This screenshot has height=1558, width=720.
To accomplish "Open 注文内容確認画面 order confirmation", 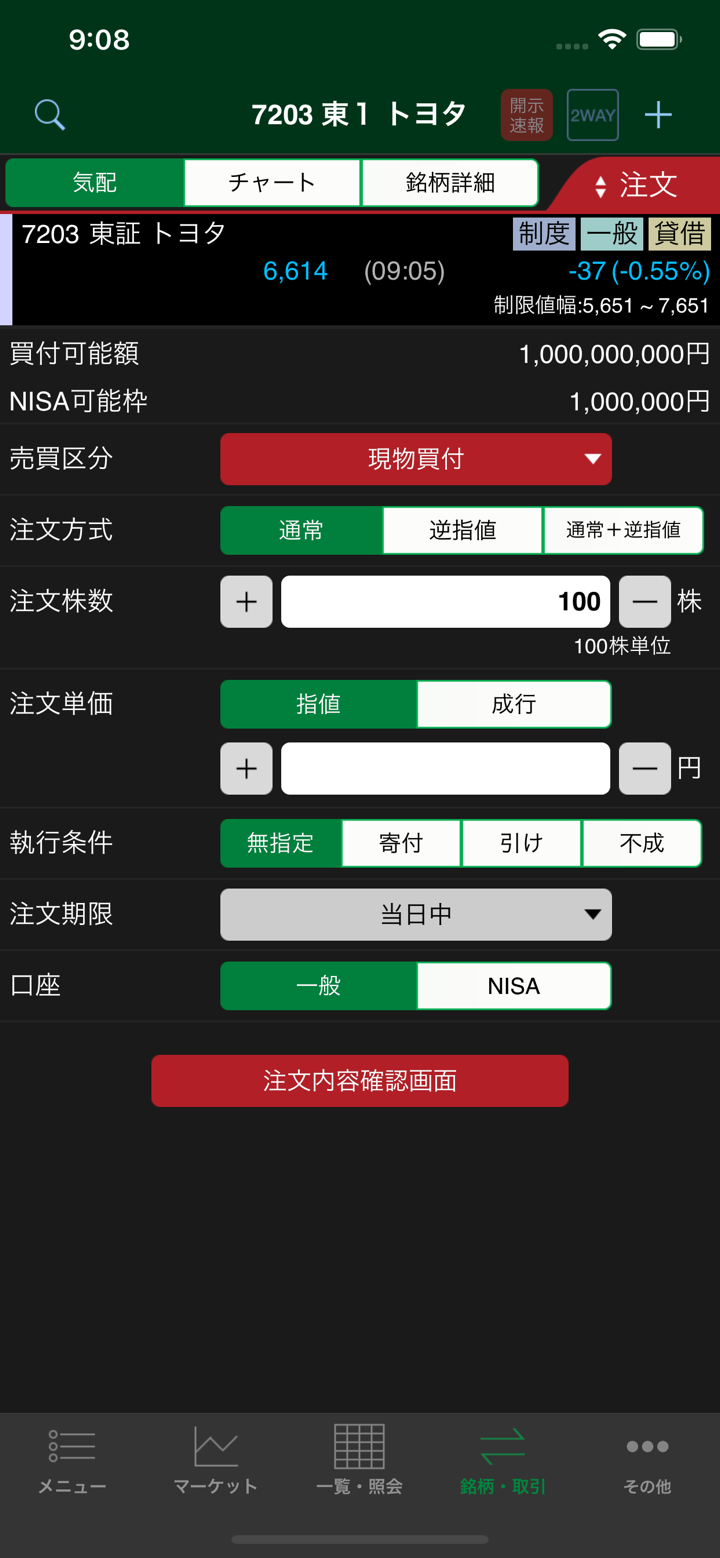I will pyautogui.click(x=360, y=1081).
